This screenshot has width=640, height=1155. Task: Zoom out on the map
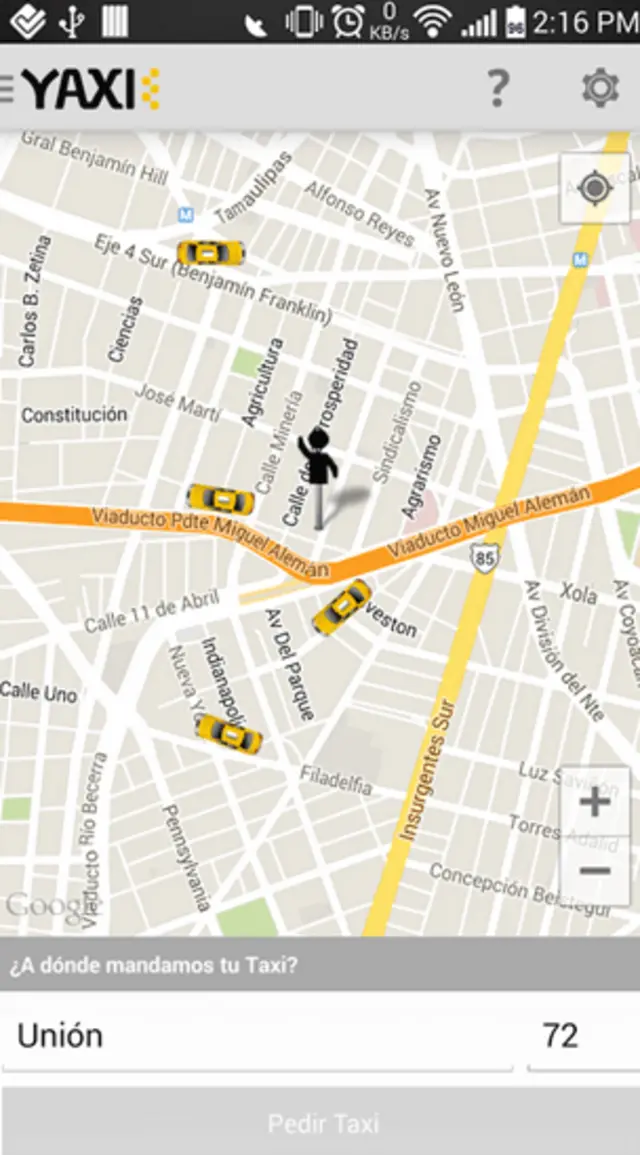click(x=595, y=871)
